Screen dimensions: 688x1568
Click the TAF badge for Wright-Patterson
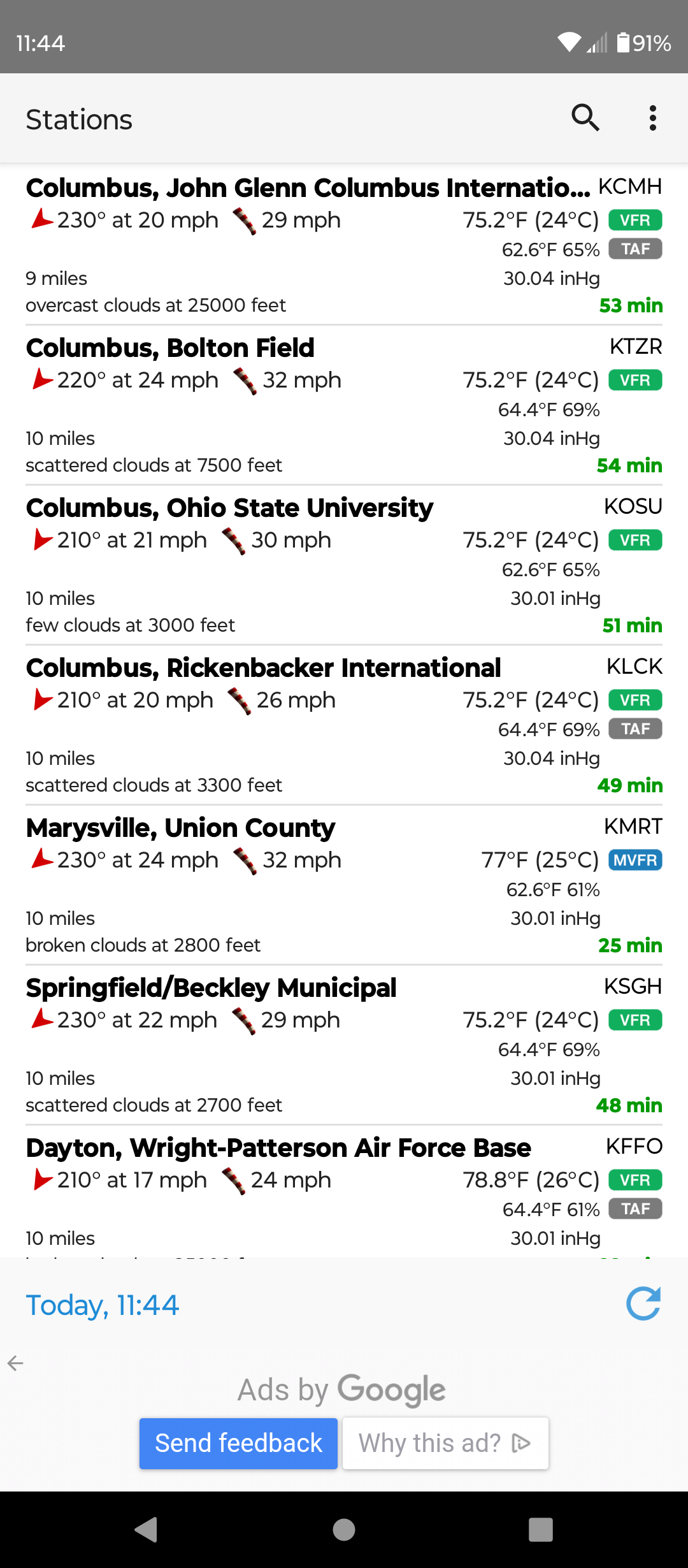[x=634, y=1209]
